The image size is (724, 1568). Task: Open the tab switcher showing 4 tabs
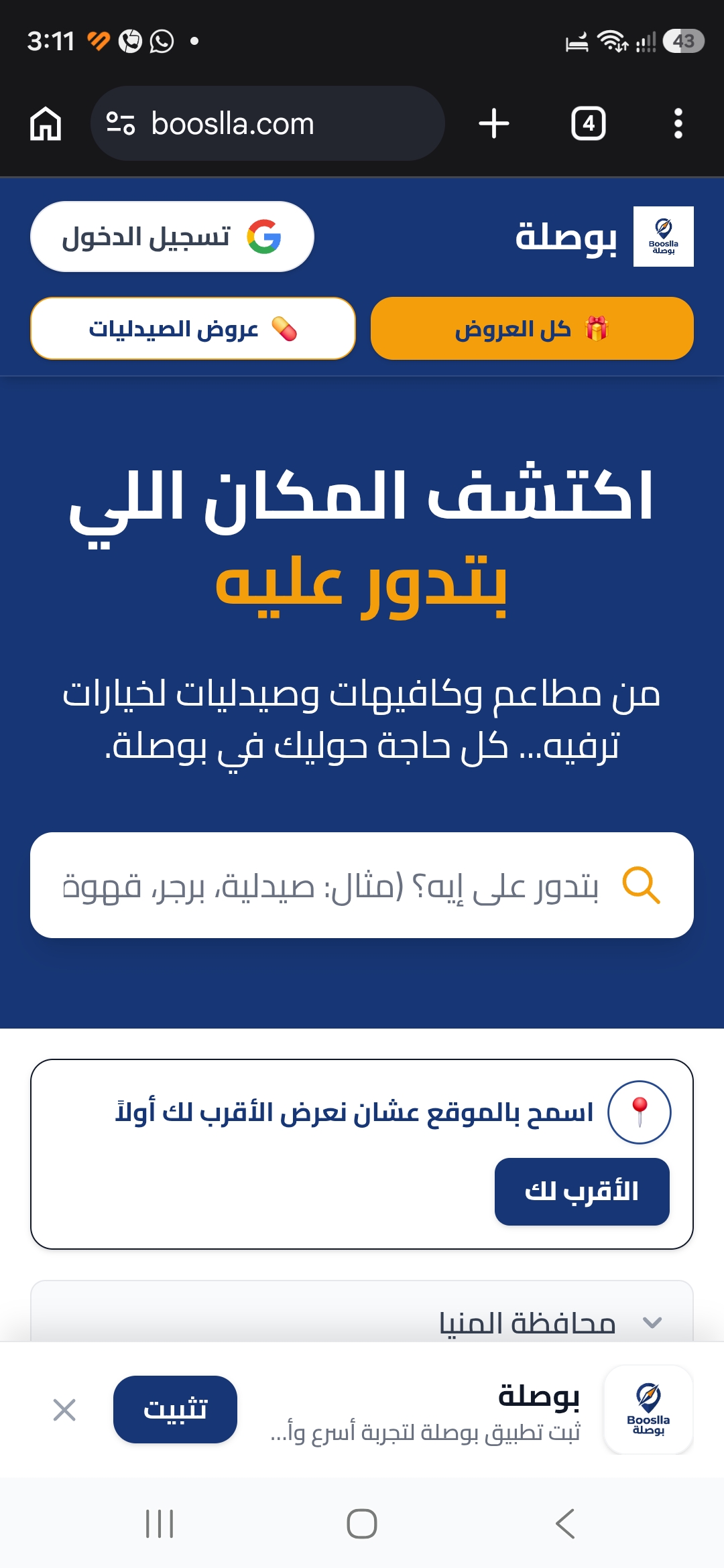(x=588, y=124)
